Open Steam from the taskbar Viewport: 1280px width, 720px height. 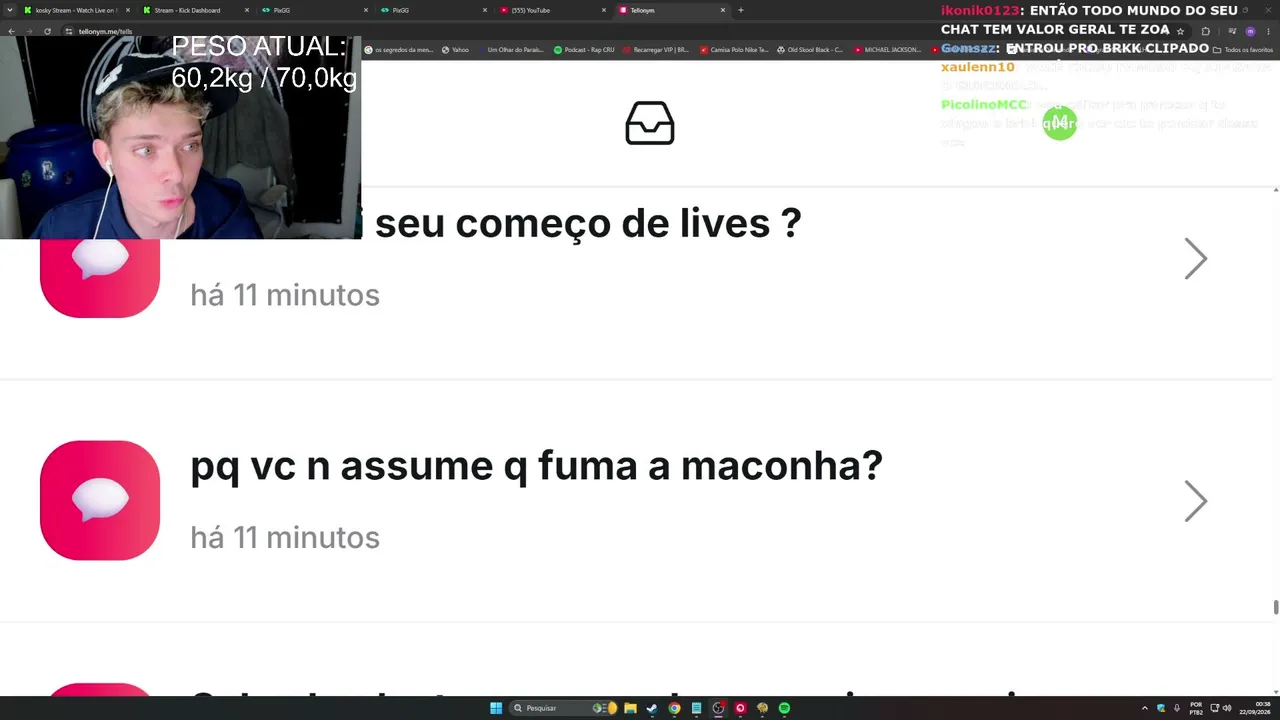click(652, 708)
